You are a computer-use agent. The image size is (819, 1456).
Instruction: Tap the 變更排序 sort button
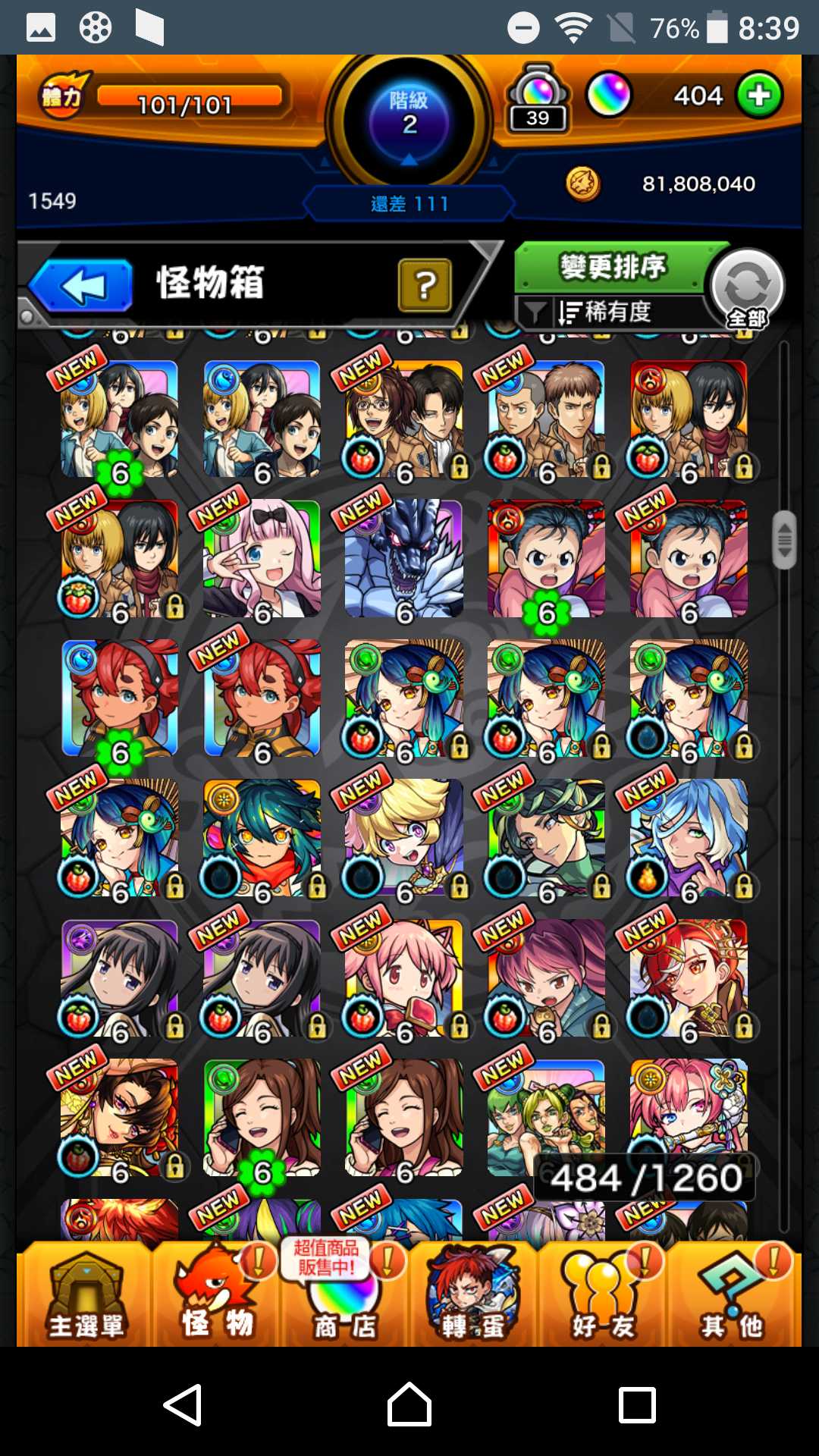pyautogui.click(x=611, y=267)
